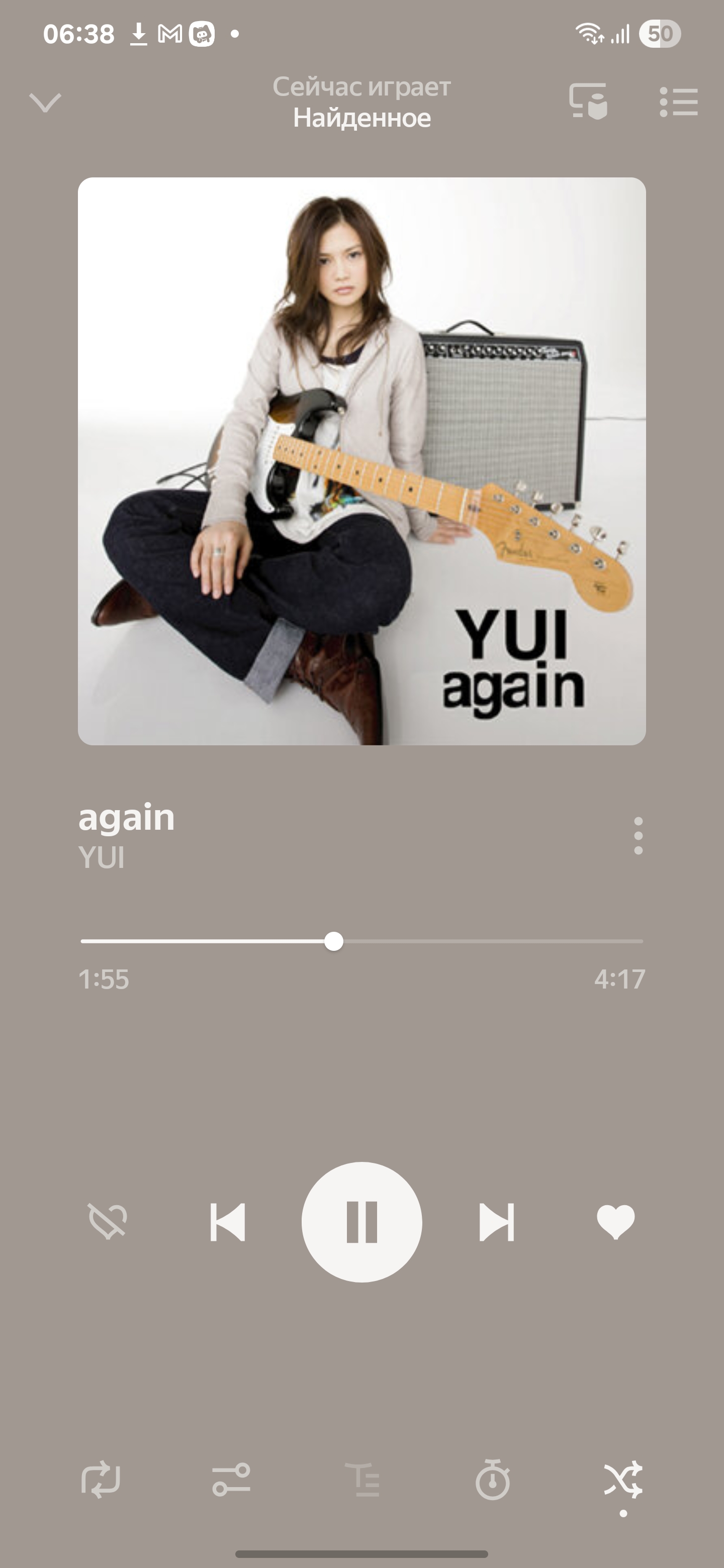Collapse the player with the down chevron
The height and width of the screenshot is (1568, 724).
tap(45, 102)
